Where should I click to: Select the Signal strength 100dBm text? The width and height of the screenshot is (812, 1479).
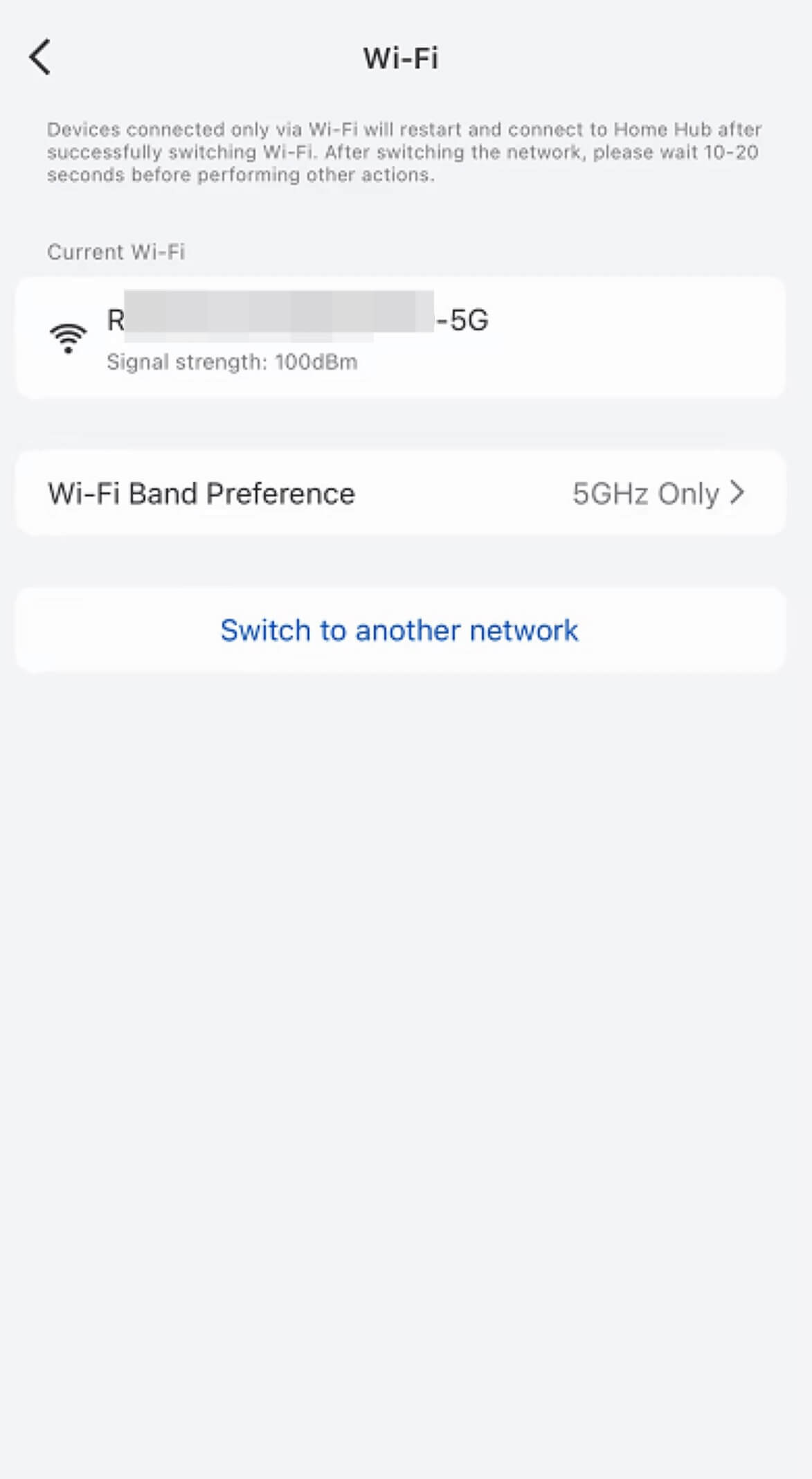tap(231, 361)
